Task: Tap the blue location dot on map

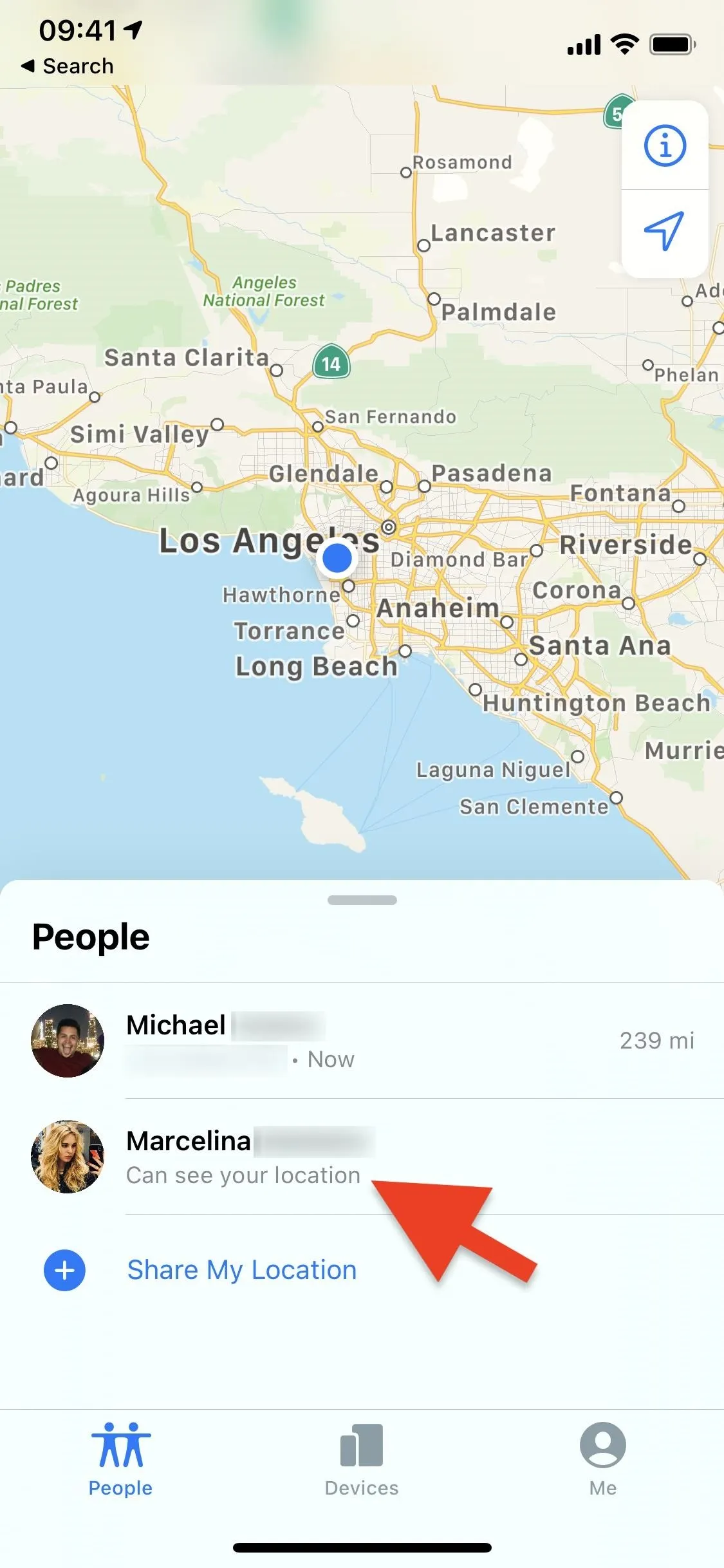Action: click(x=337, y=558)
